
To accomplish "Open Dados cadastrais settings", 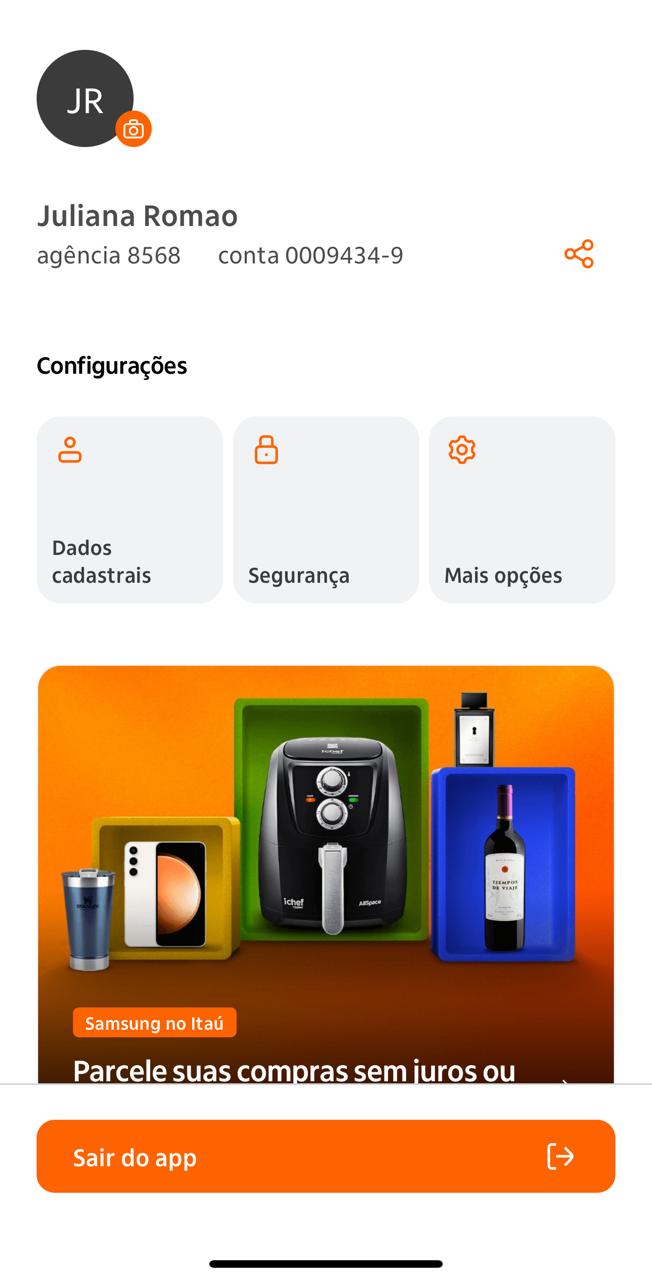I will coord(129,510).
